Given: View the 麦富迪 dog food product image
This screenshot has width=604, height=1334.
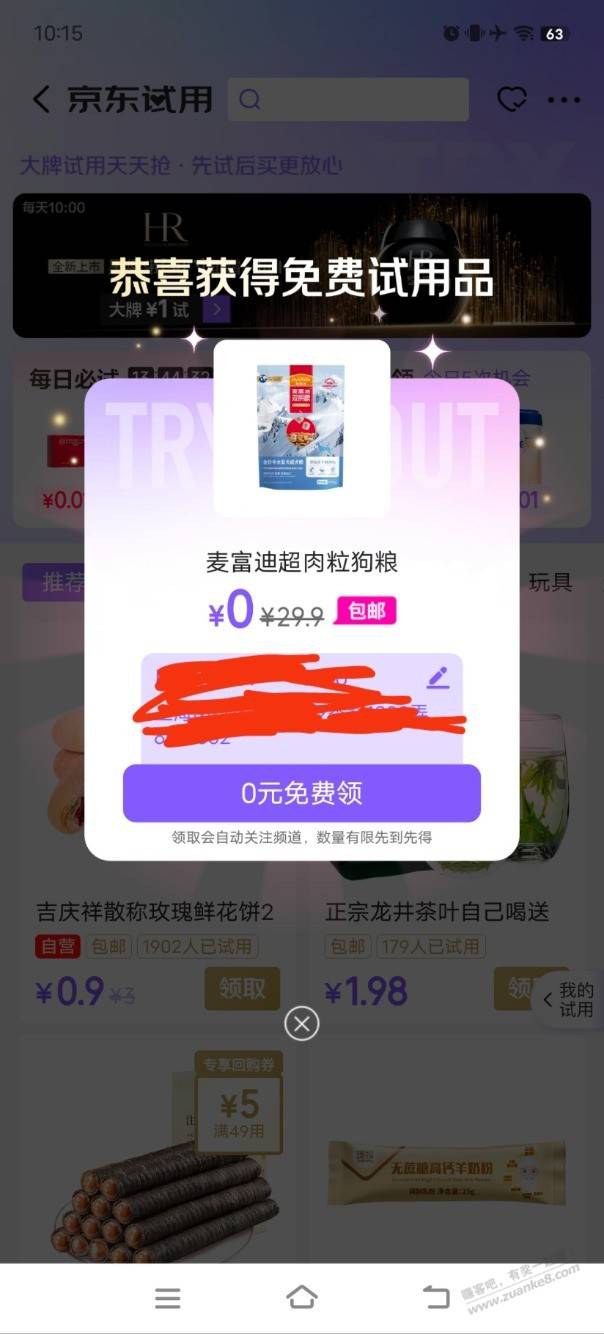Looking at the screenshot, I should pos(301,426).
